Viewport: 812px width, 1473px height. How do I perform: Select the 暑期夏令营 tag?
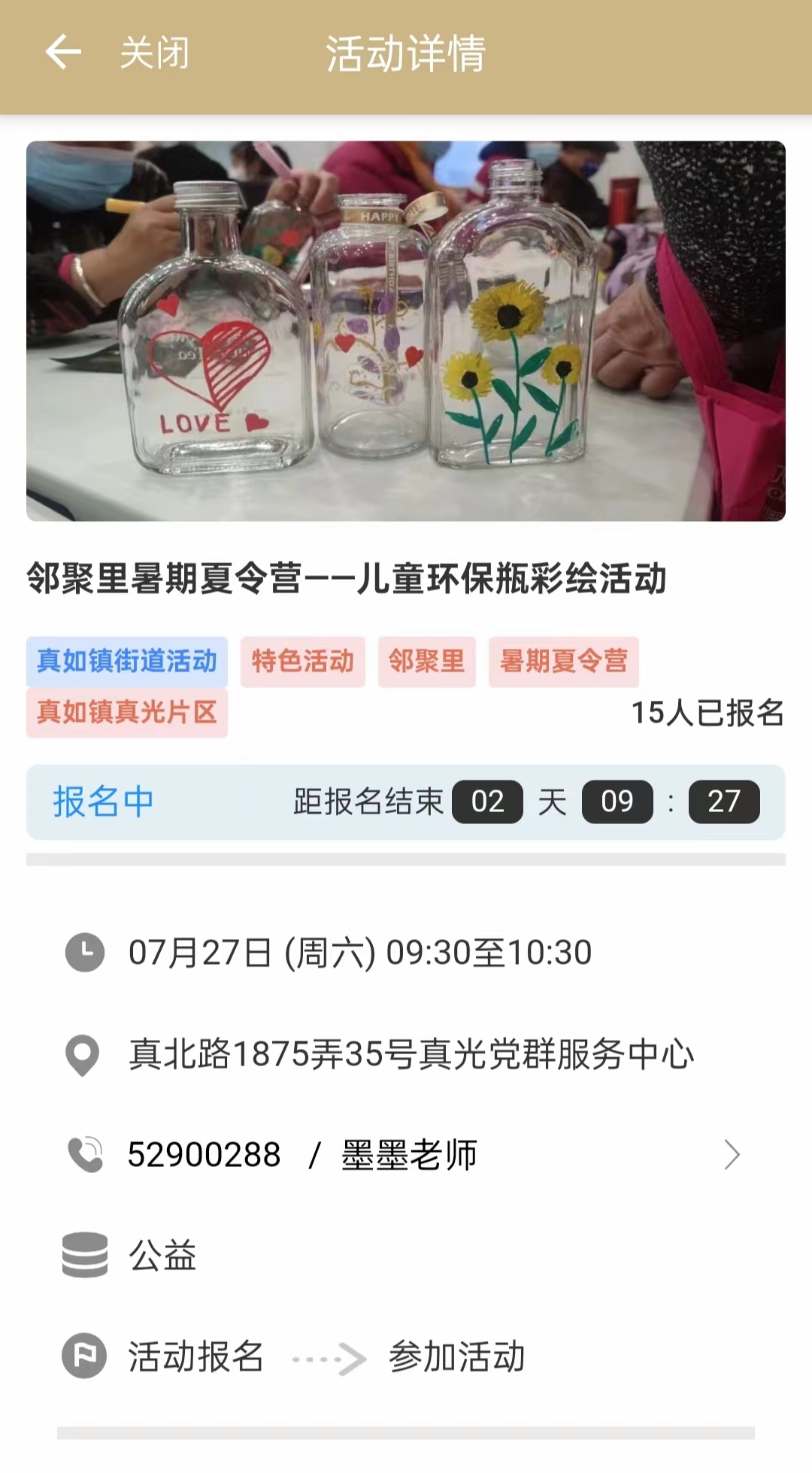[563, 662]
